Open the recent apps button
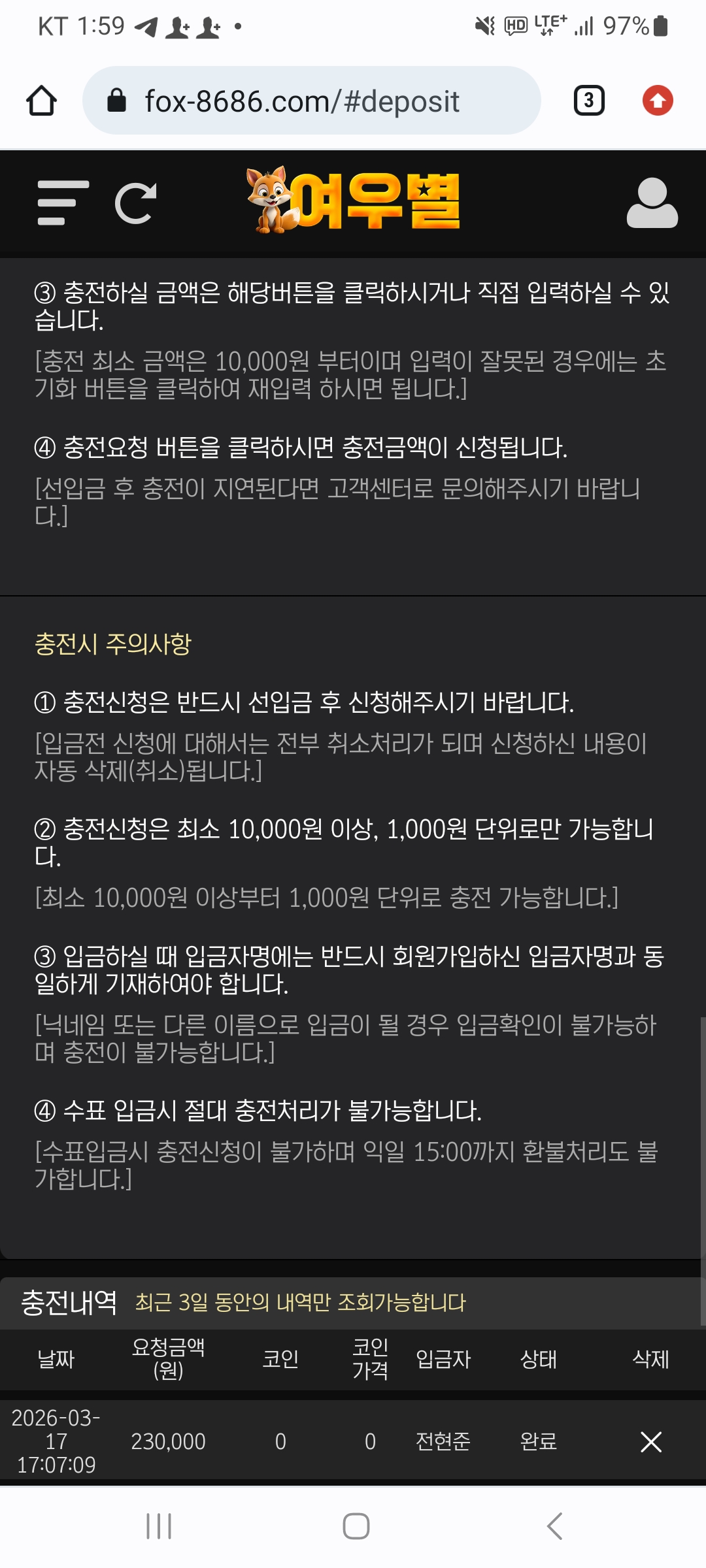This screenshot has width=706, height=1568. click(x=159, y=1527)
